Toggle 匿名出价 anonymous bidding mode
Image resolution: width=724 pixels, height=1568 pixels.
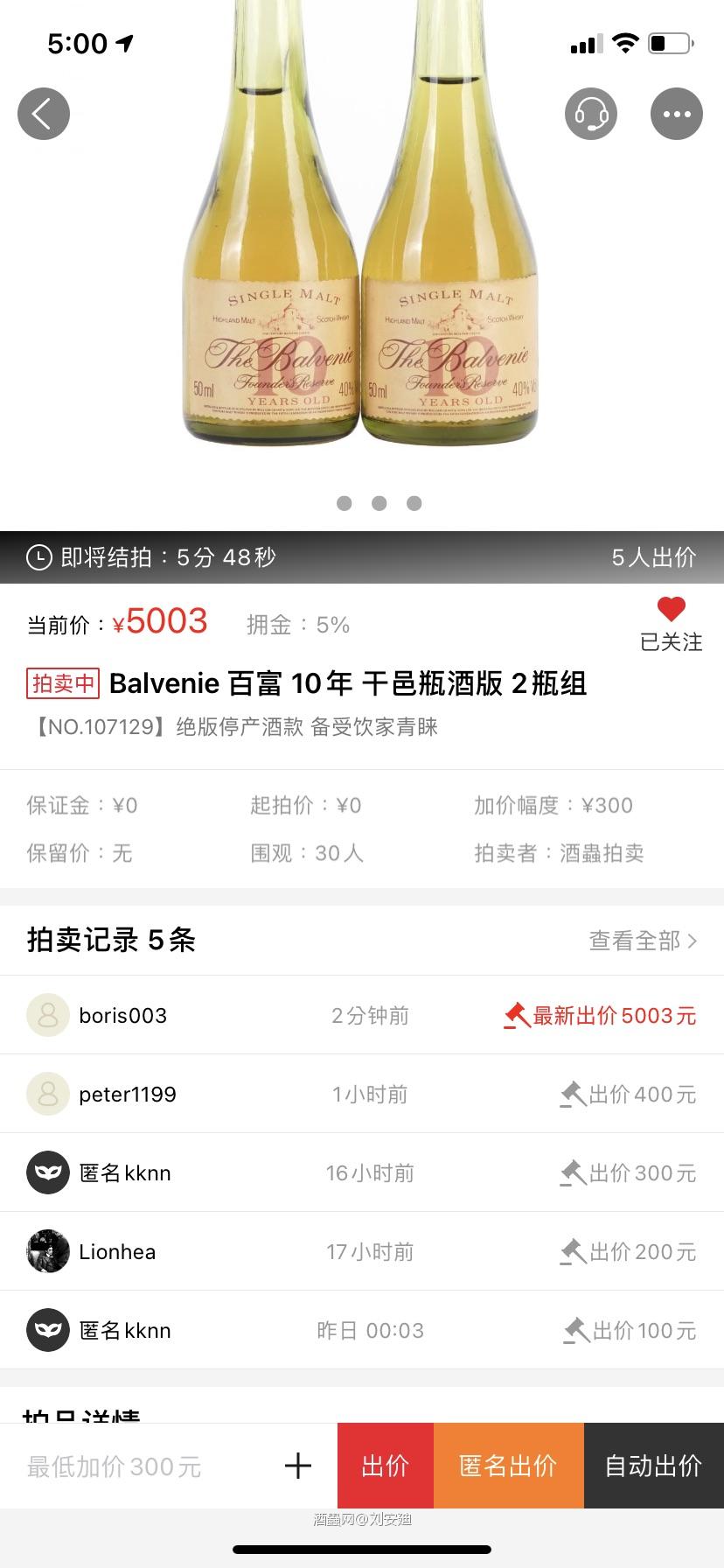coord(508,1466)
